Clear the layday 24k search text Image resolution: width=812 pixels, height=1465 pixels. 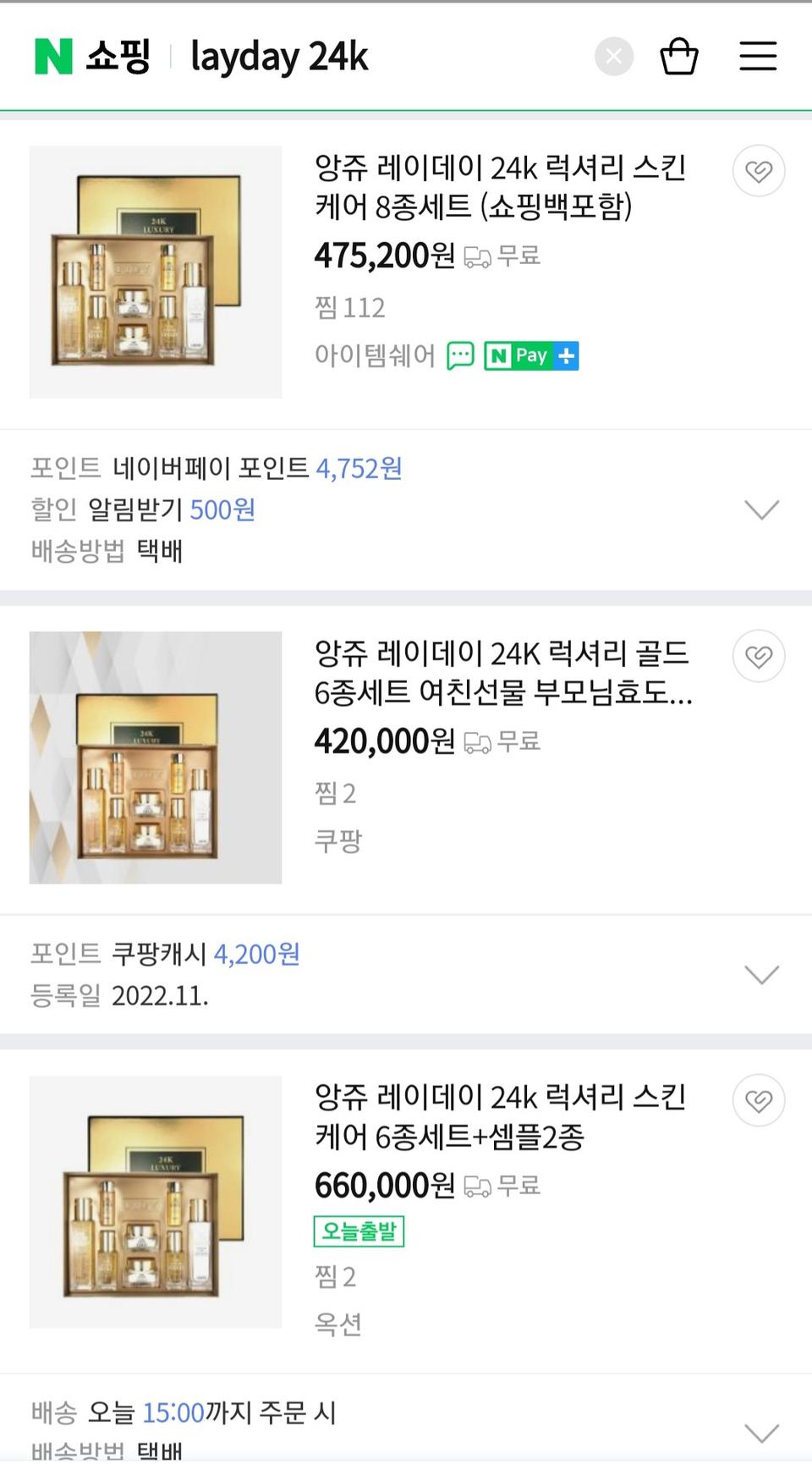tap(613, 57)
